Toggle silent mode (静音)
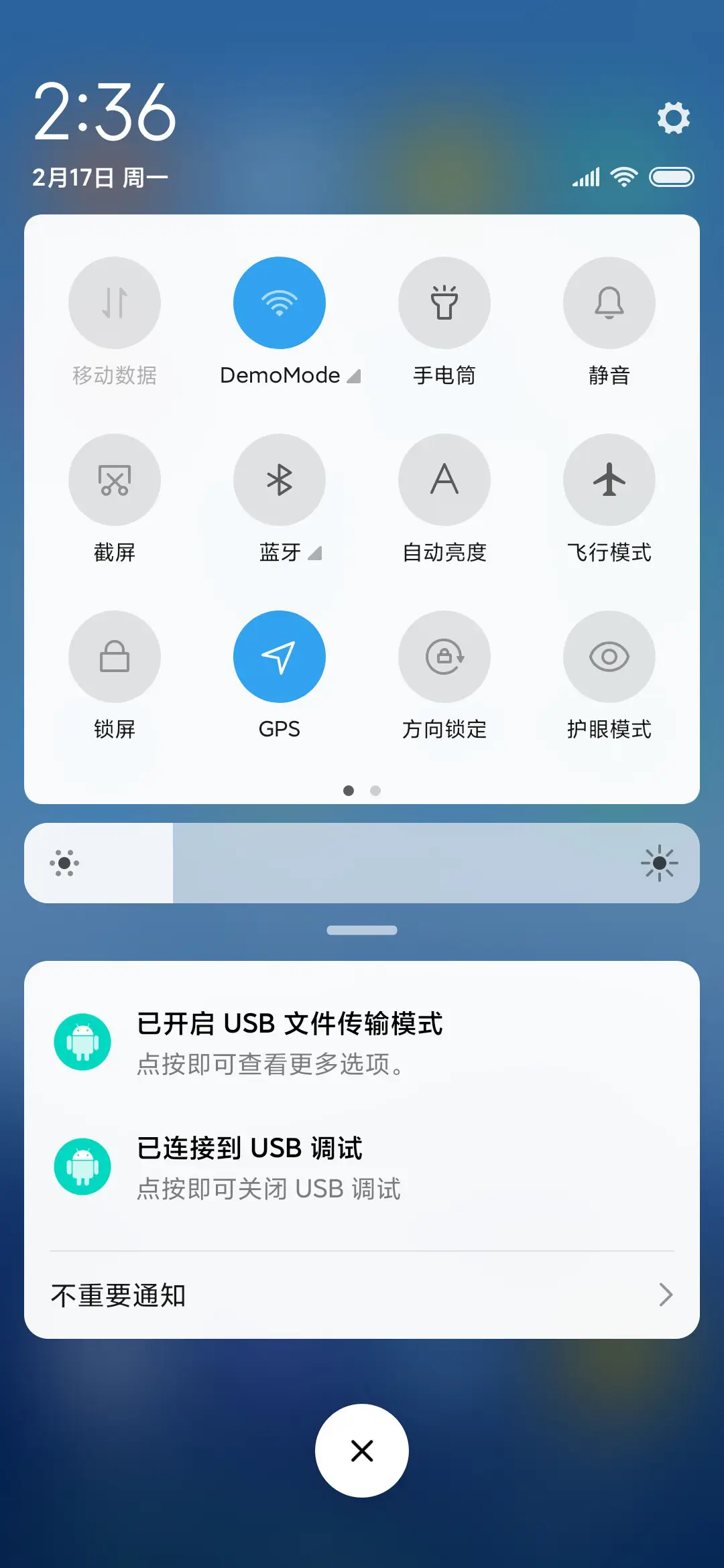 point(609,303)
